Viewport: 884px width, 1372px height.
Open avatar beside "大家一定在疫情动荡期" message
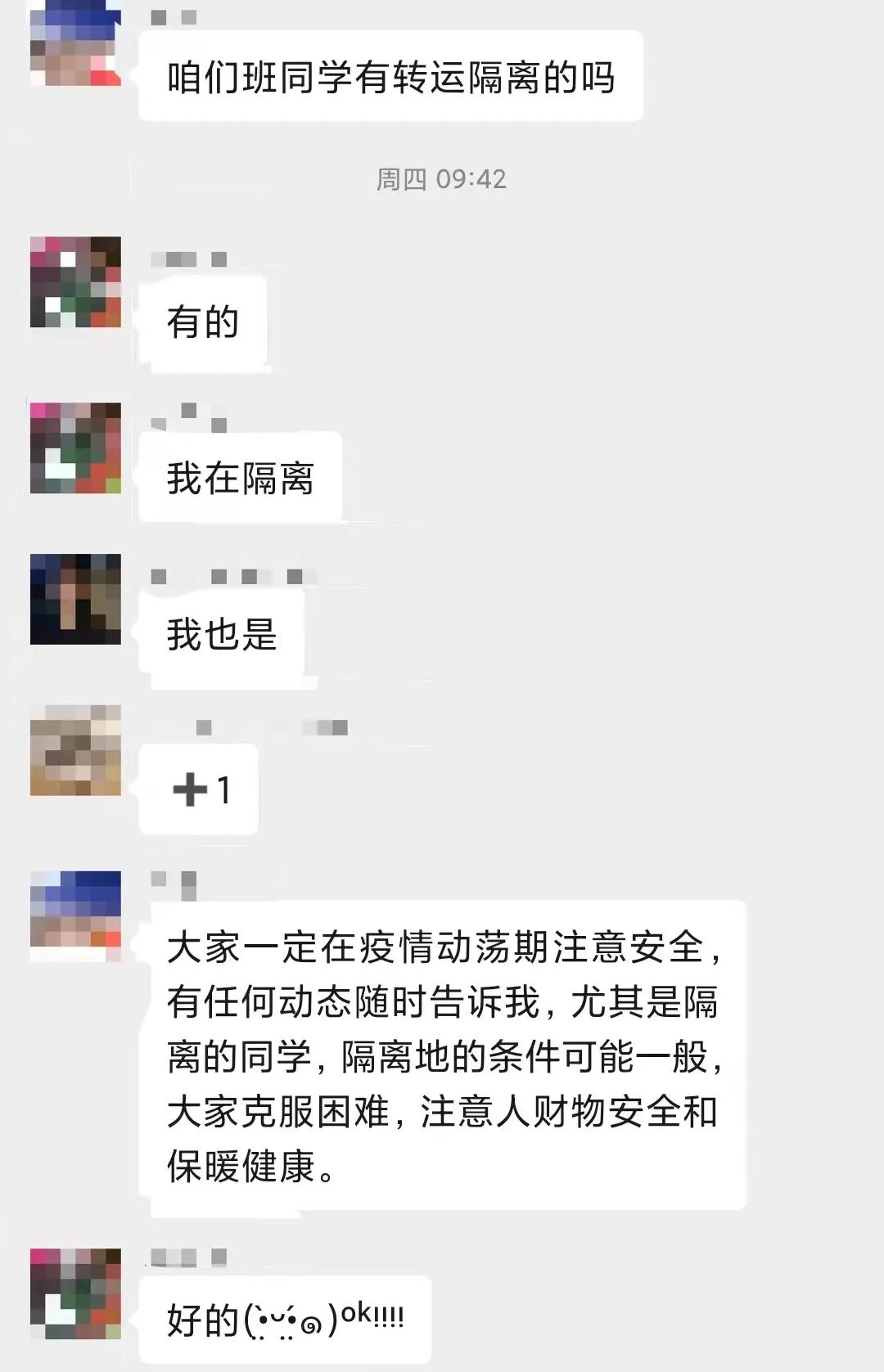[x=75, y=916]
